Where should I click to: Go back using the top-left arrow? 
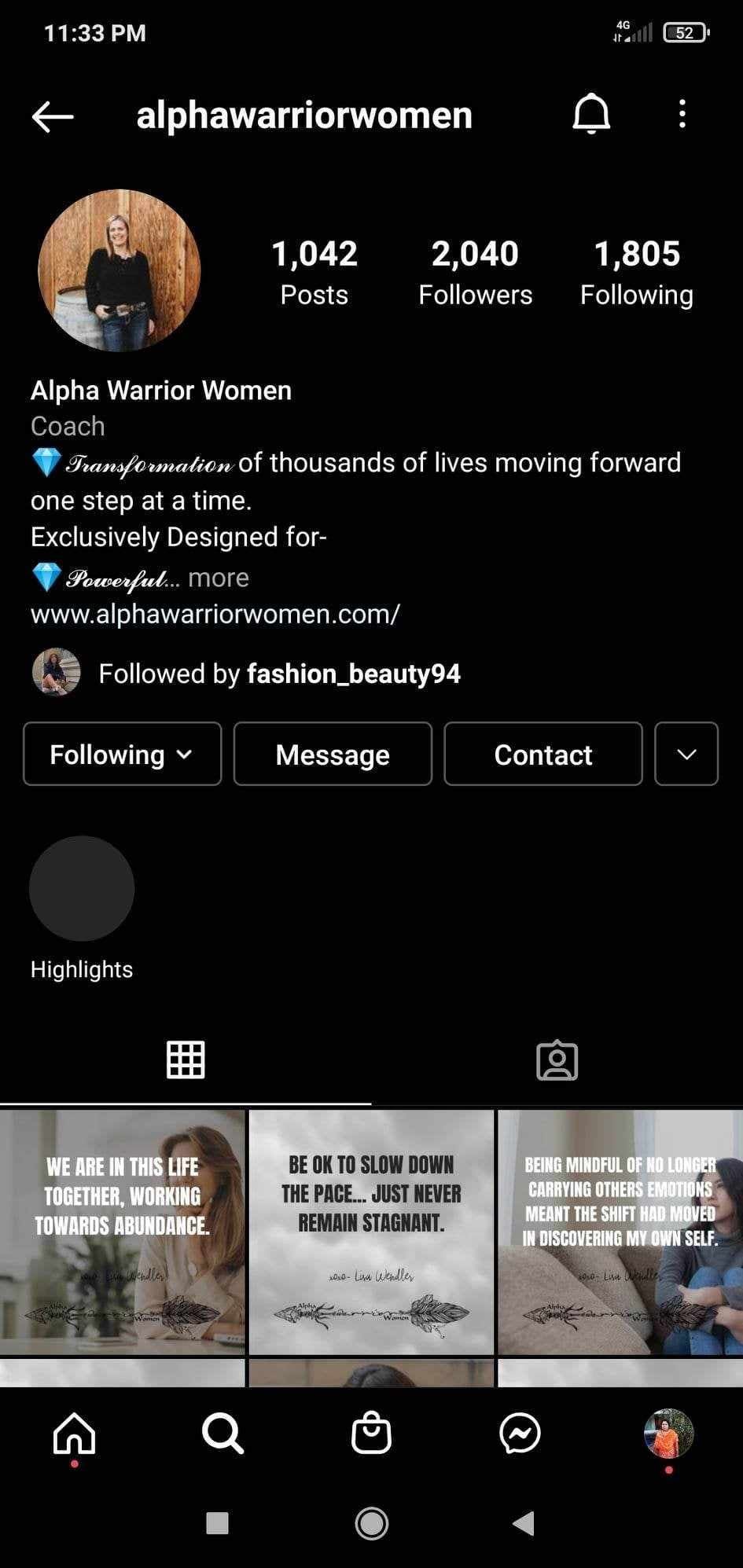[x=53, y=116]
